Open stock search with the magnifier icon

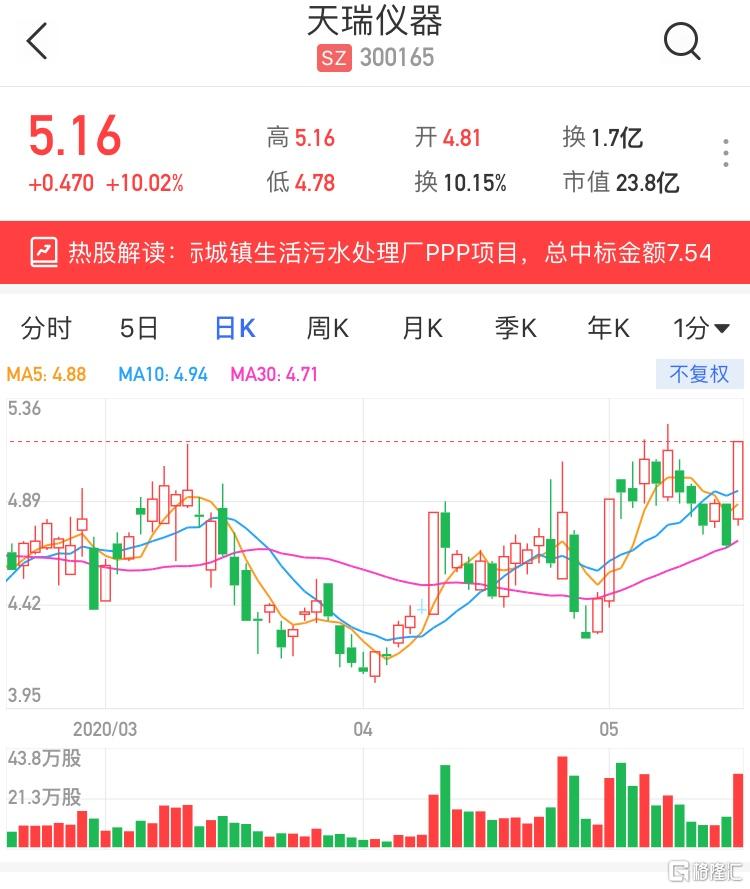(x=682, y=41)
